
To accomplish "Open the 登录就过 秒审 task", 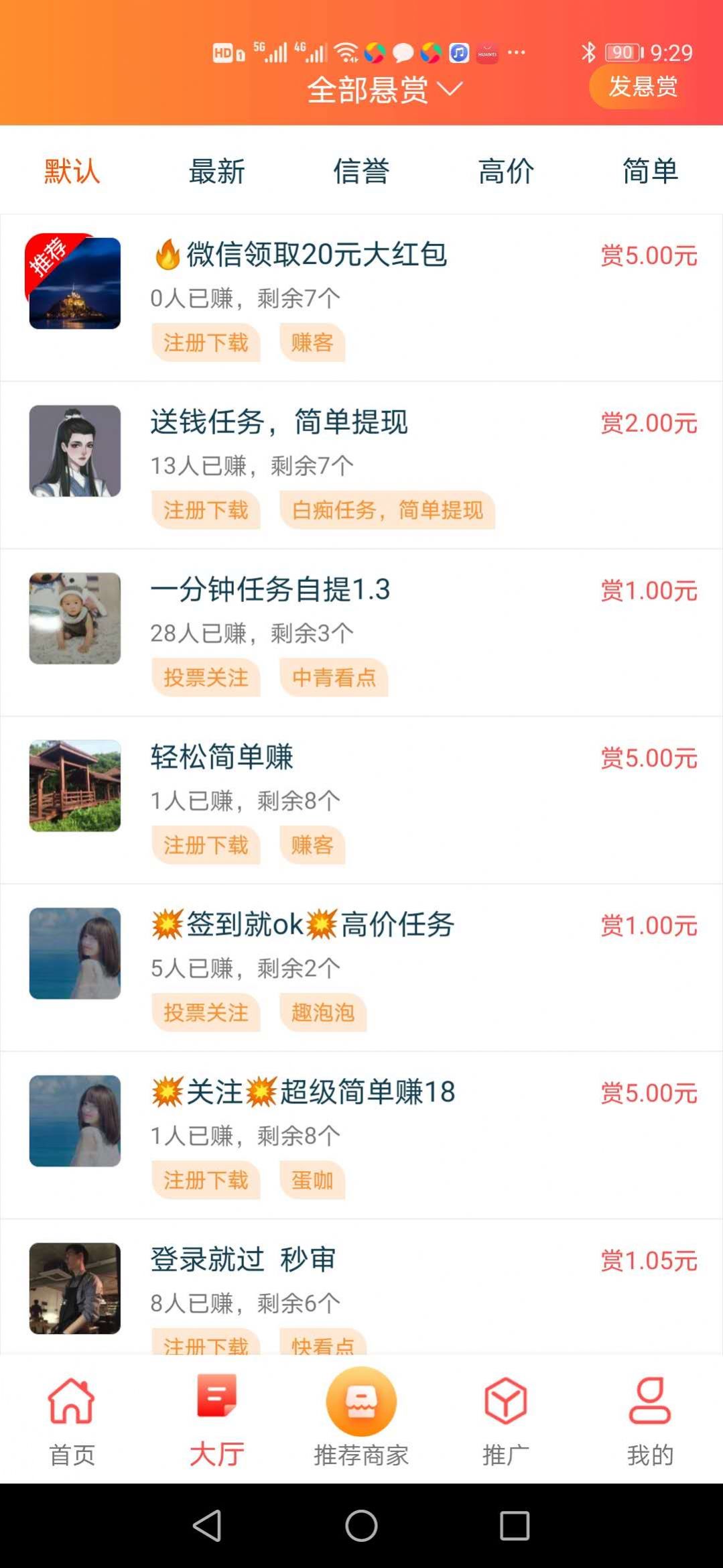I will [362, 1287].
